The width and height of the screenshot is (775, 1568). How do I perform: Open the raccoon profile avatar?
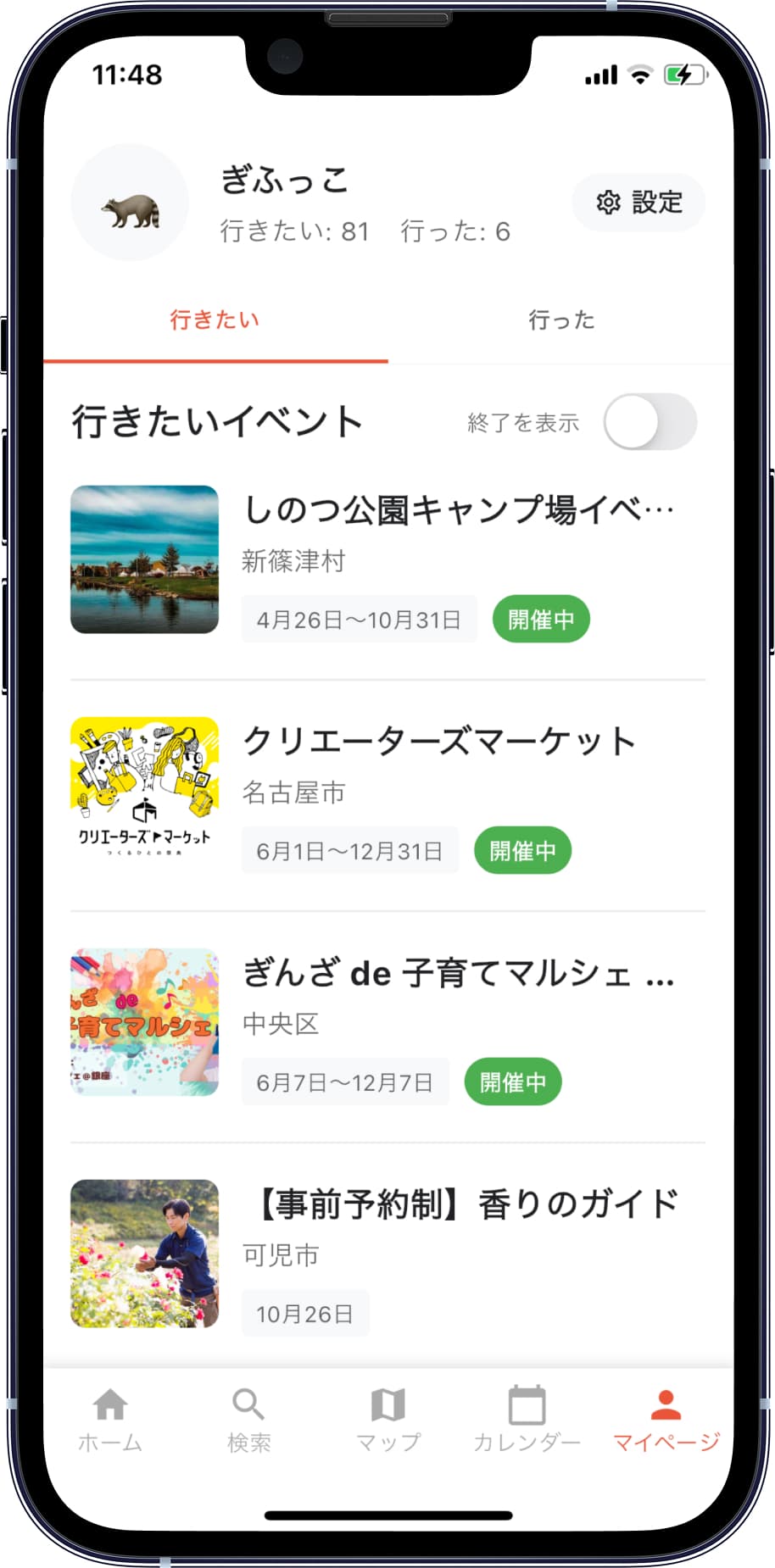[130, 202]
